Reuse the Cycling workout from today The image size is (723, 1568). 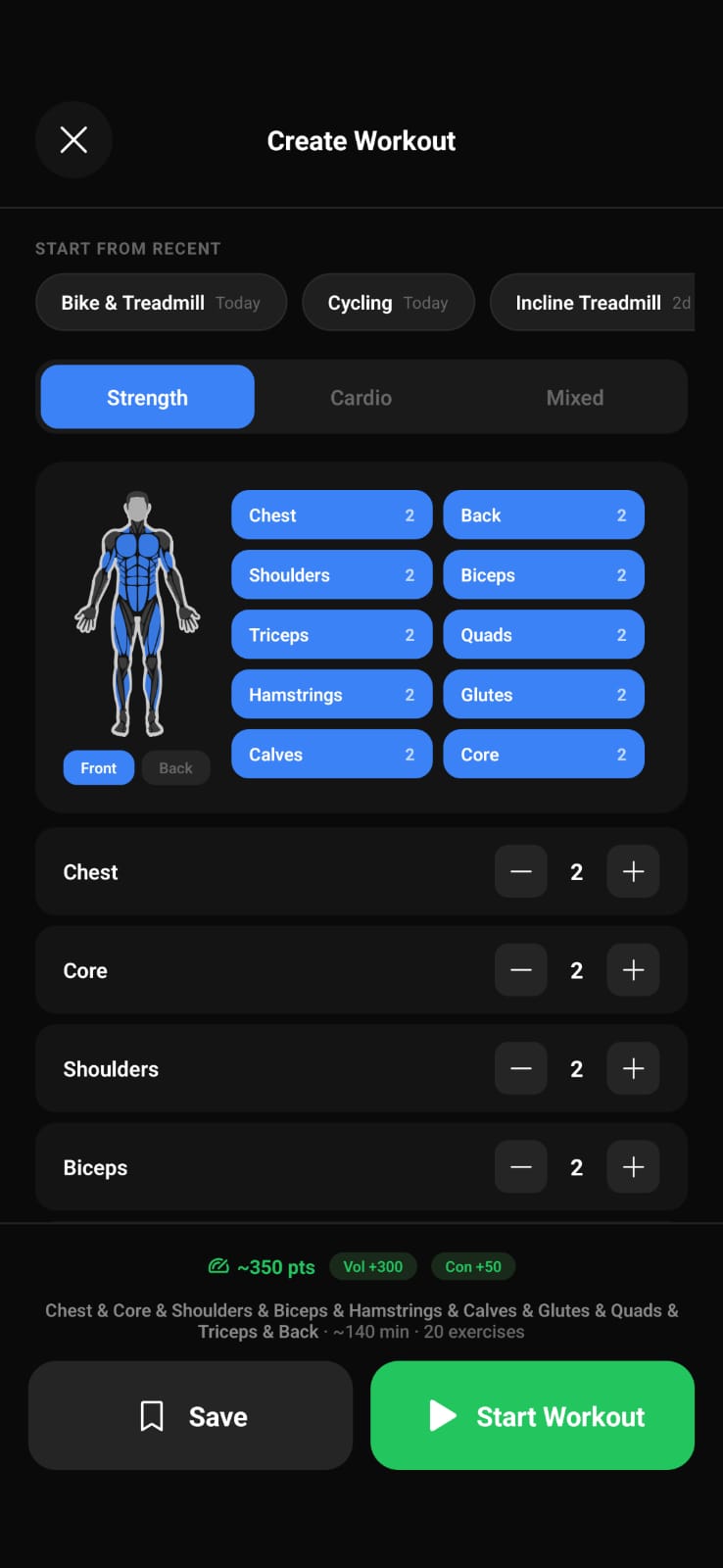pos(388,302)
